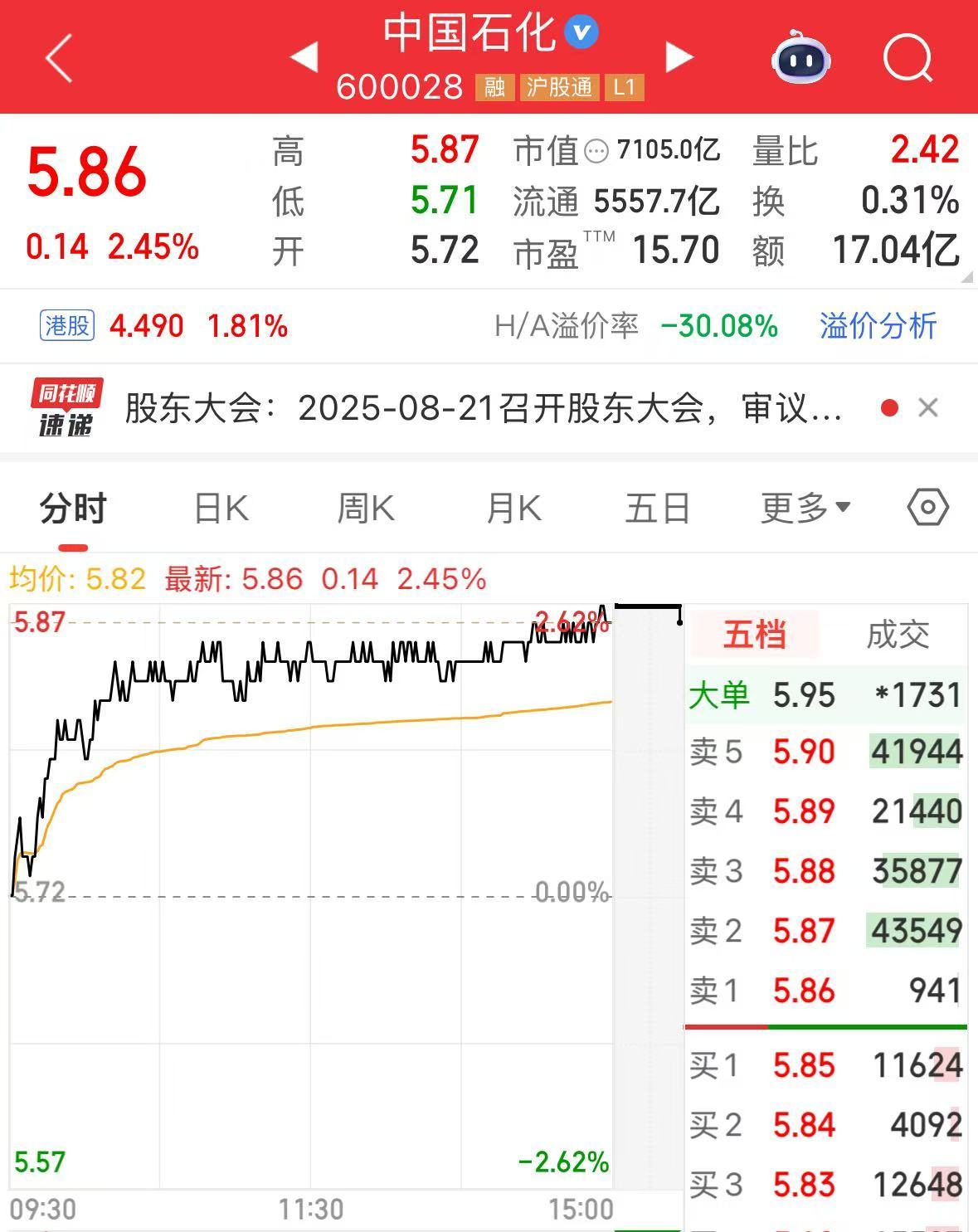Switch to the previous stock
Image resolution: width=978 pixels, height=1232 pixels.
coord(304,58)
